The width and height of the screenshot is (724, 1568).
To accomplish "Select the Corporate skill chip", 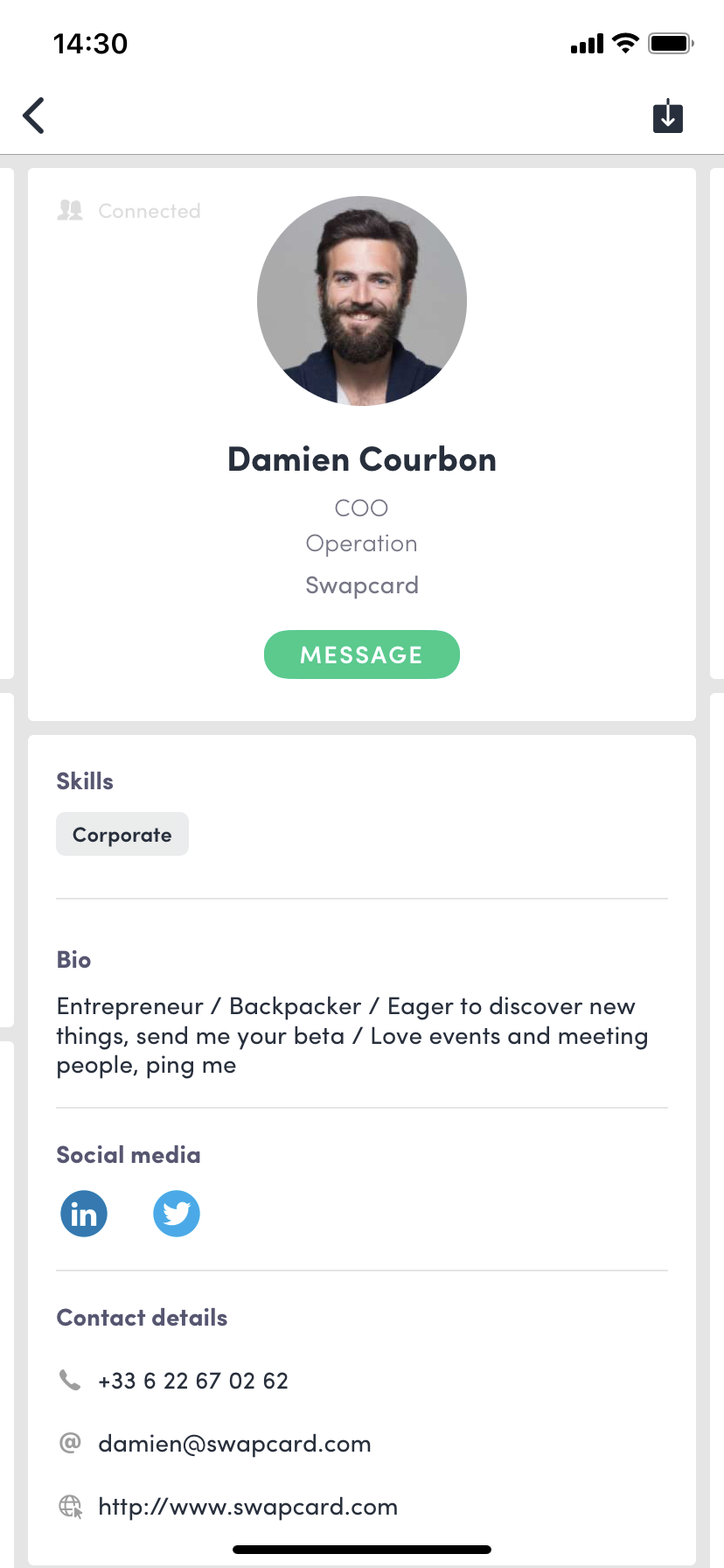I will (x=122, y=835).
